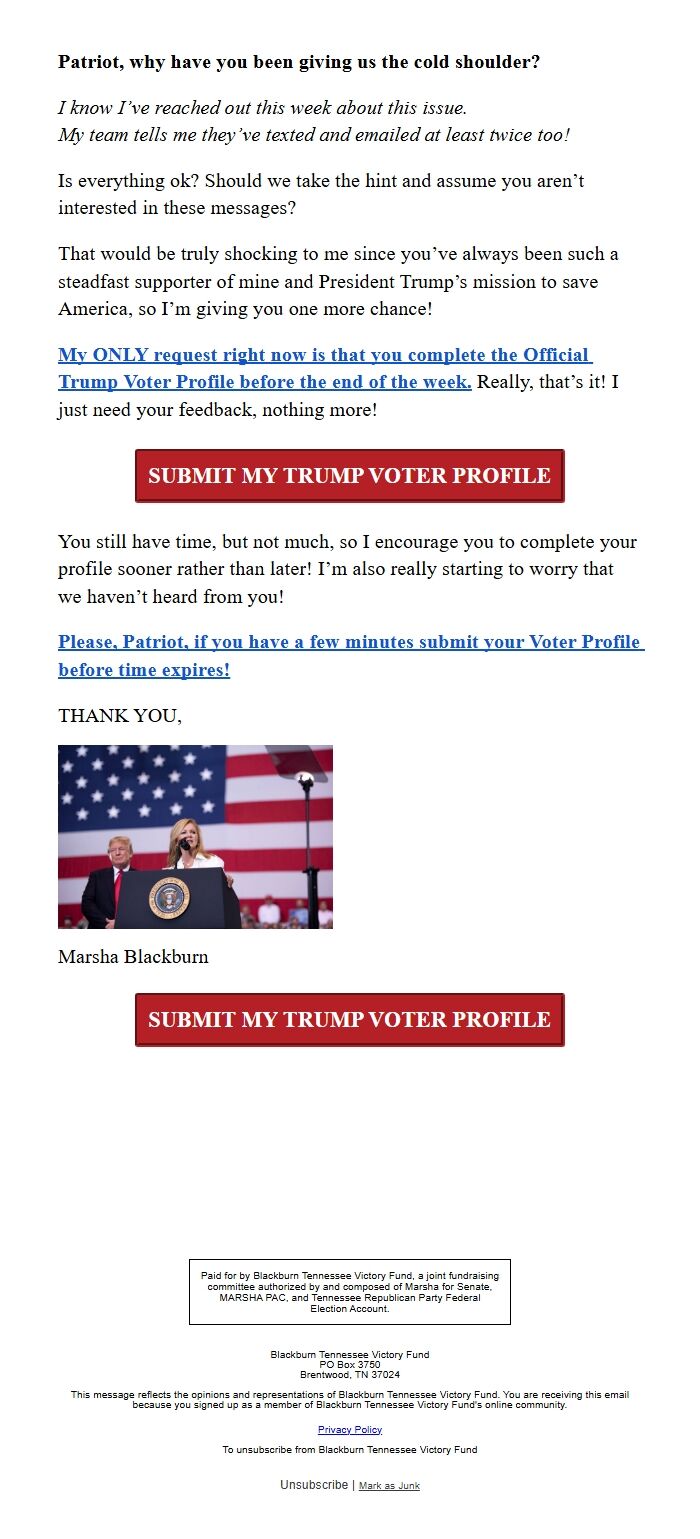700x1539 pixels.
Task: Select Mark as Junk
Action: coord(389,1486)
